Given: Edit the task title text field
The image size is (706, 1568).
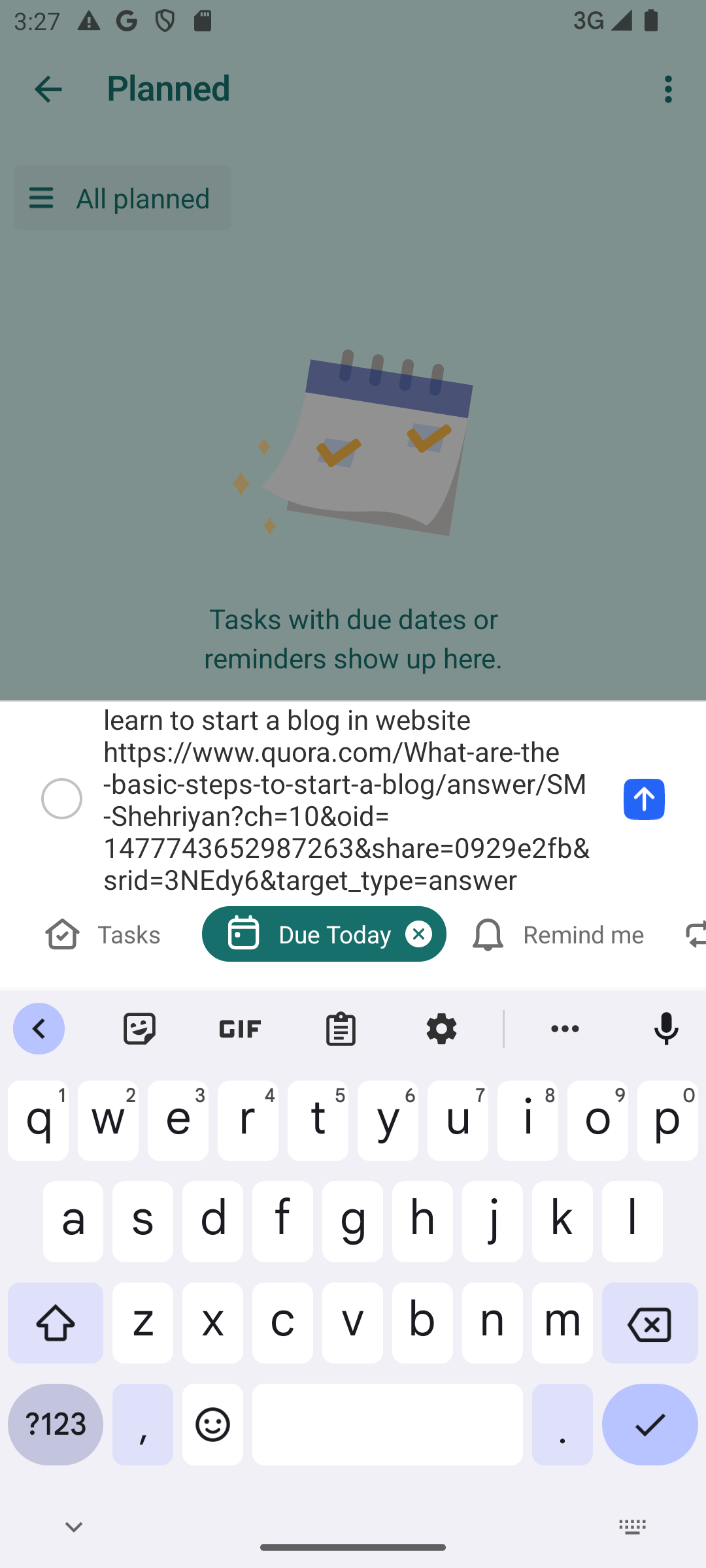Looking at the screenshot, I should tap(348, 800).
